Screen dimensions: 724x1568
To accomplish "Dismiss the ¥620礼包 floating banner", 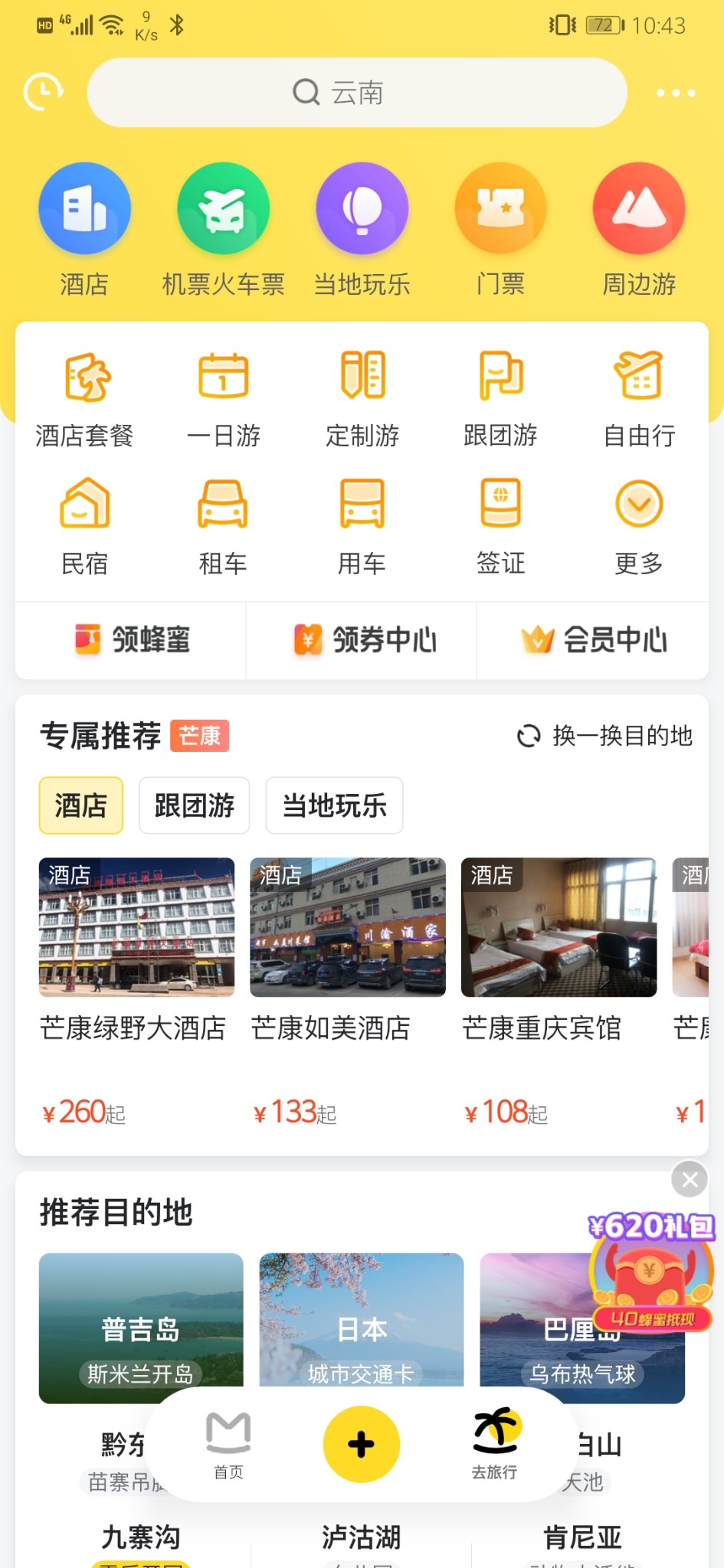I will pos(690,1180).
